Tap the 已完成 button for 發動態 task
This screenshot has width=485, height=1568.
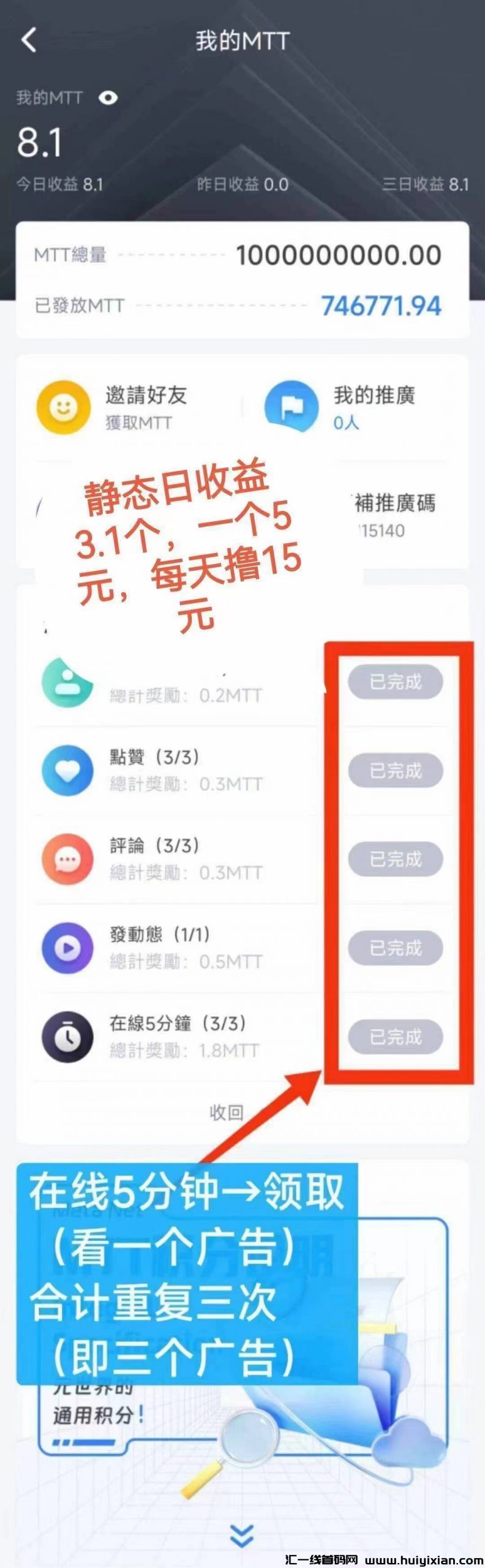tap(395, 948)
